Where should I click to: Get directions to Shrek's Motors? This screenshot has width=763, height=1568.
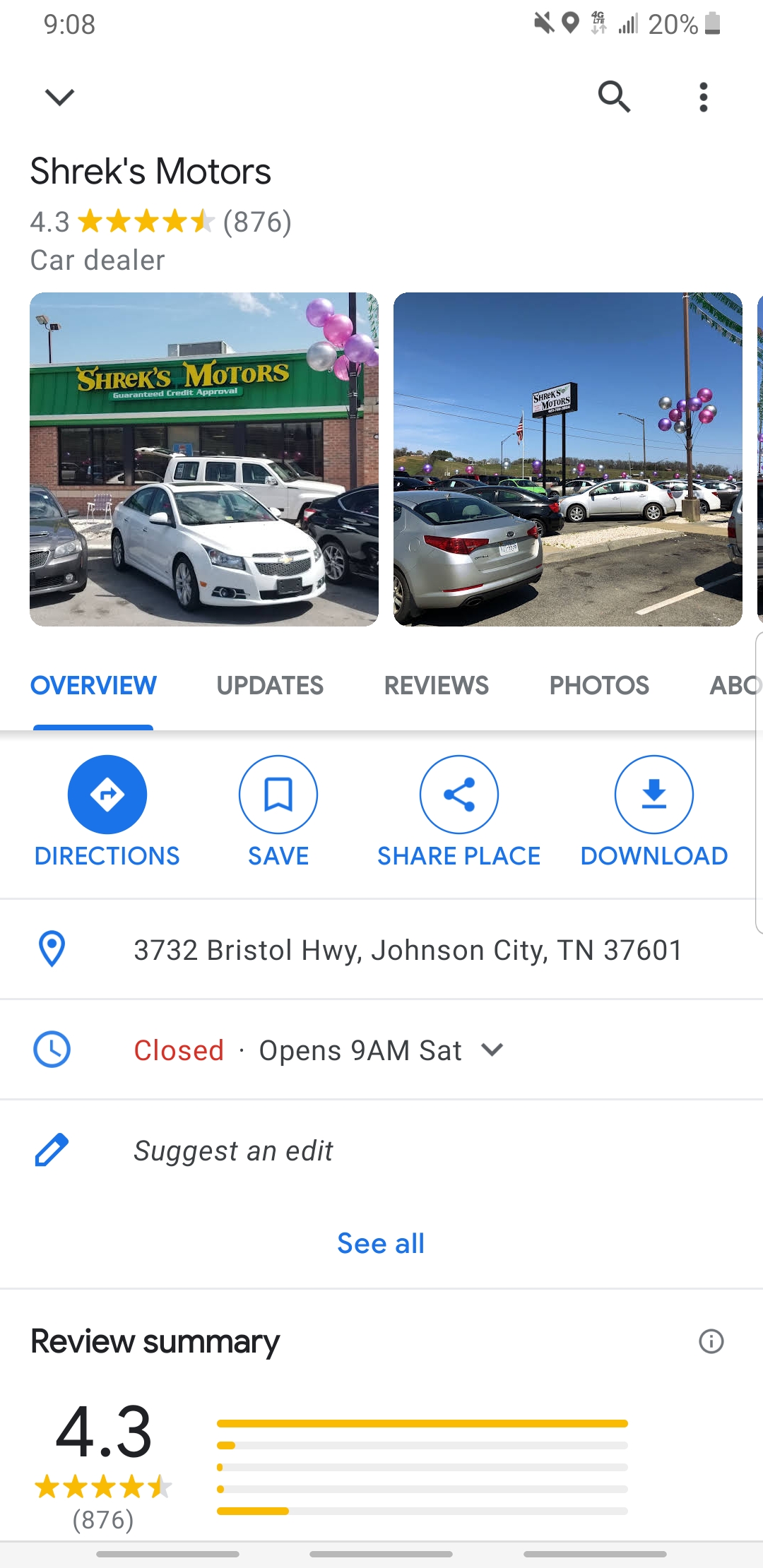[107, 794]
